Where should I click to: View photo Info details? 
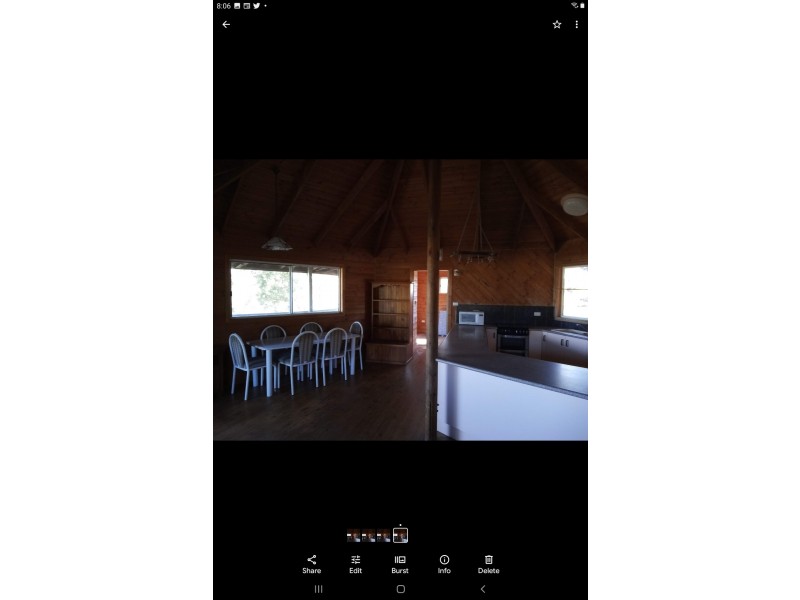[444, 564]
